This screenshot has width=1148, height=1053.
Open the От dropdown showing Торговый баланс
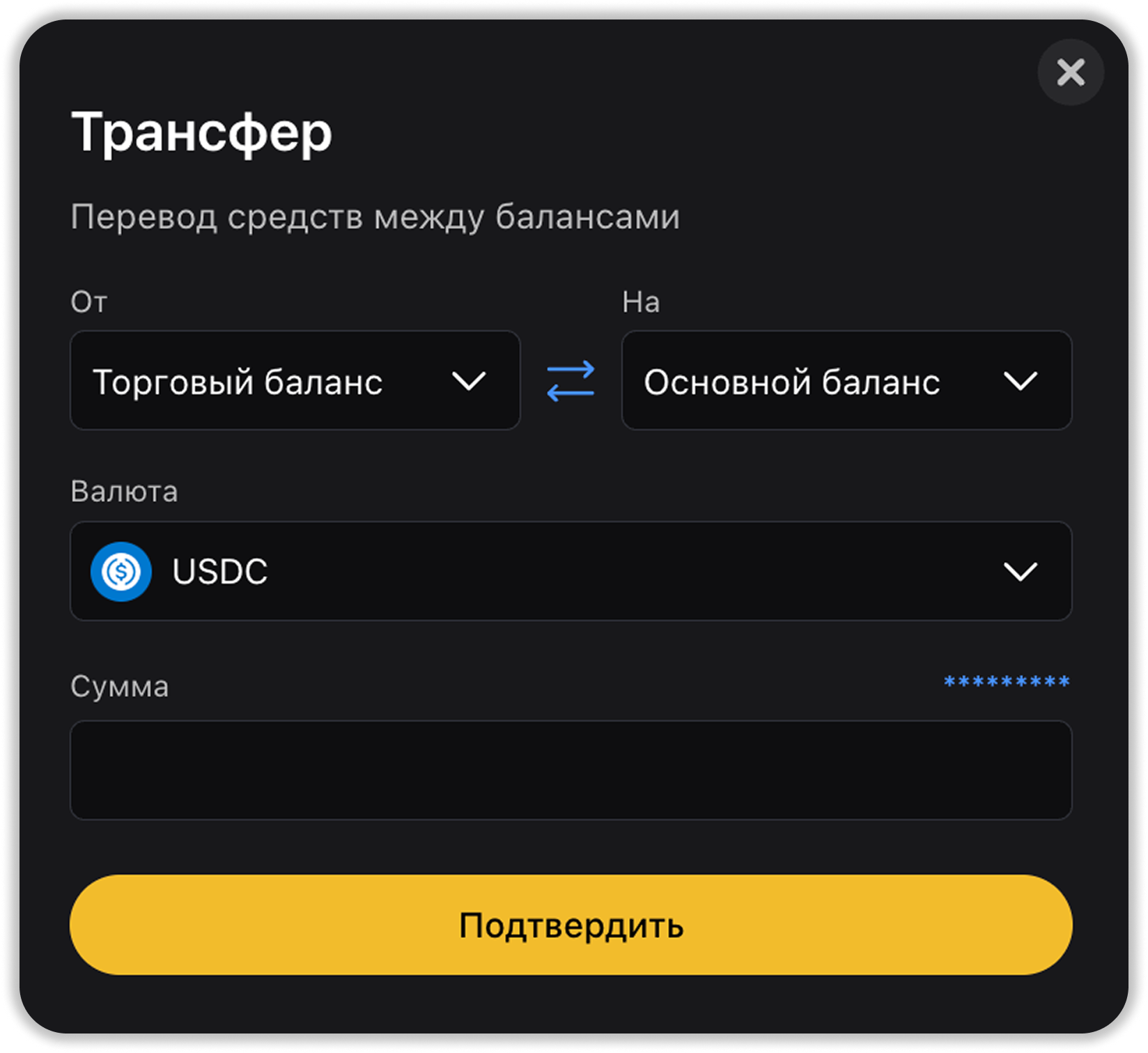(295, 380)
